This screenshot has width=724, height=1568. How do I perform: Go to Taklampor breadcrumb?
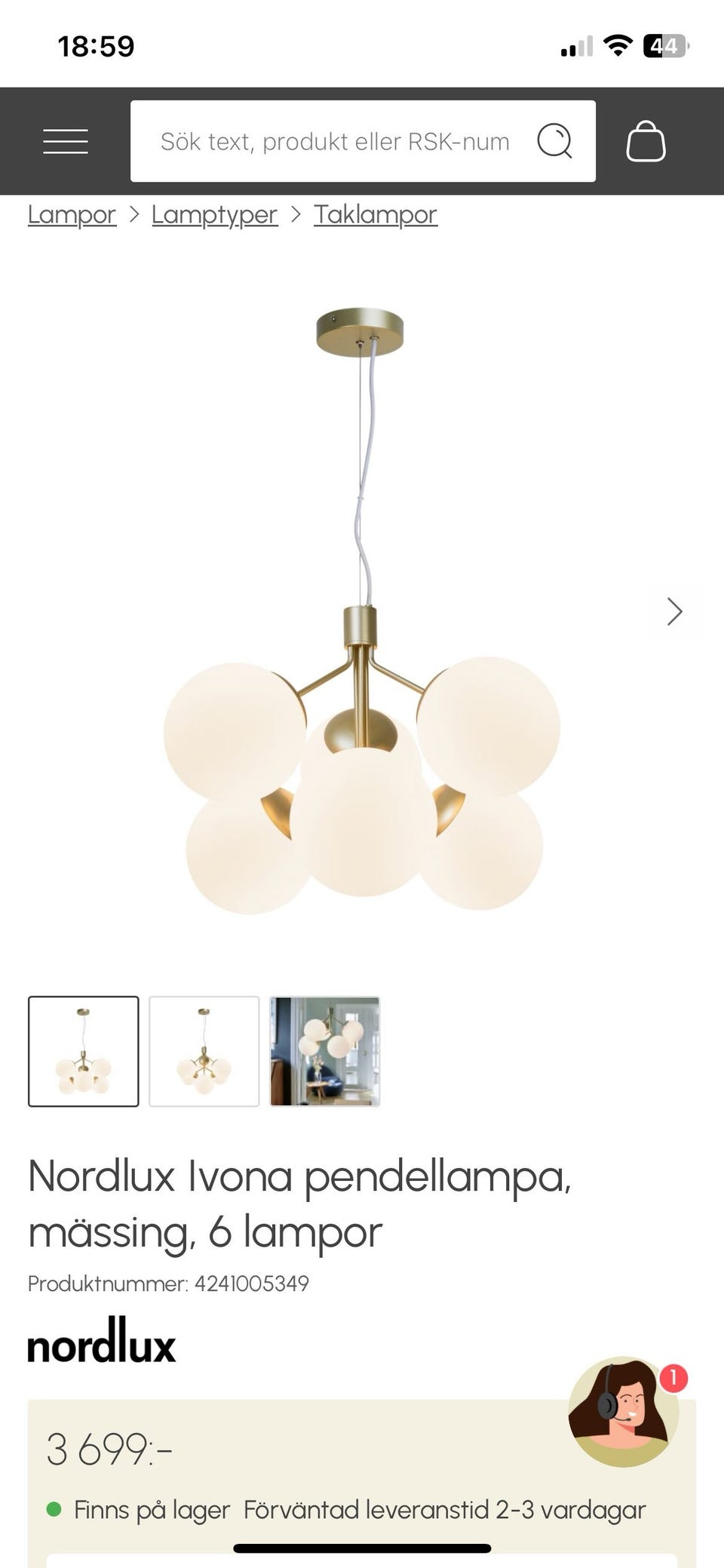click(x=376, y=214)
